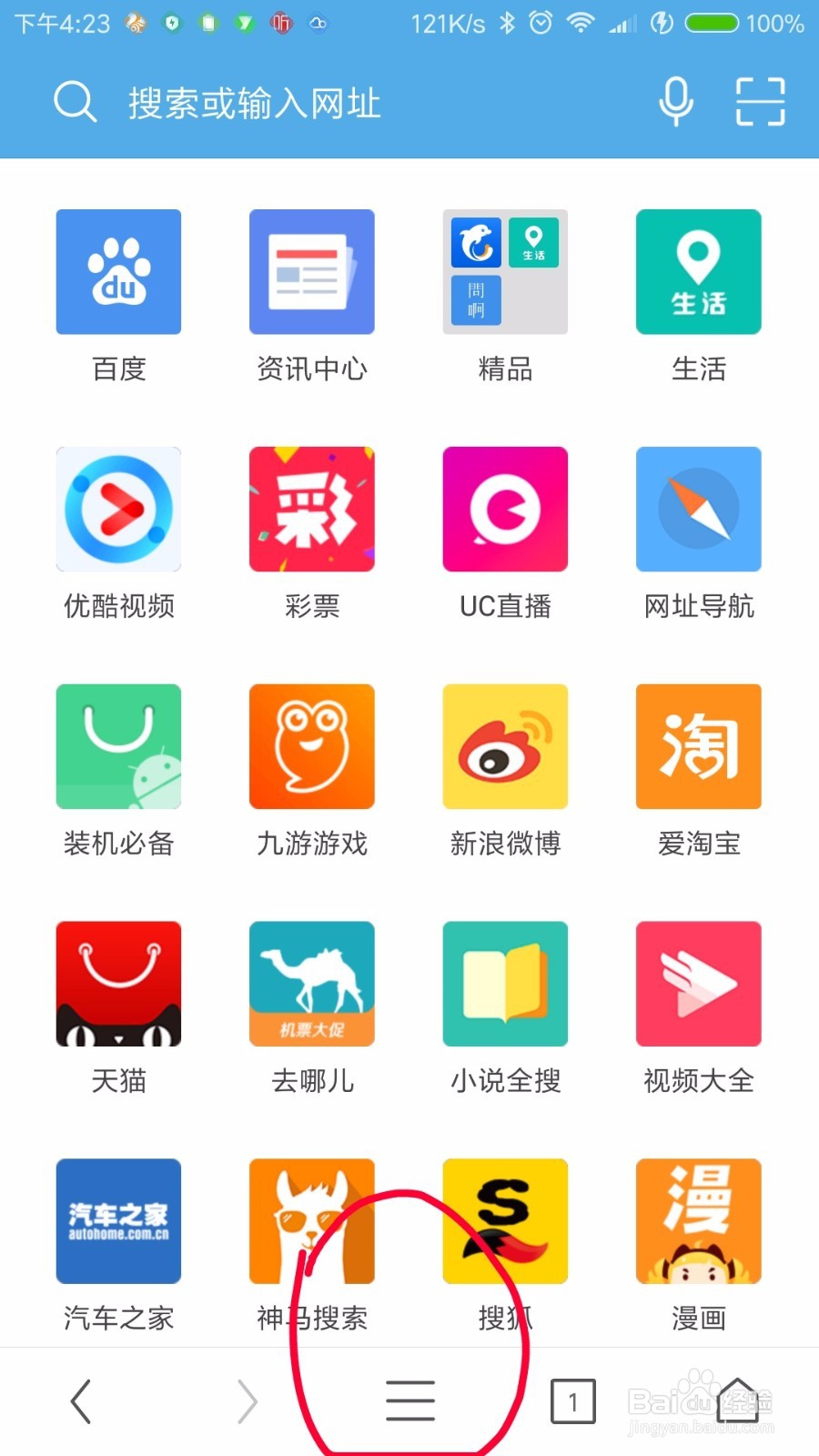819x1456 pixels.
Task: Open 去哪儿 travel shortcut
Action: click(x=312, y=983)
